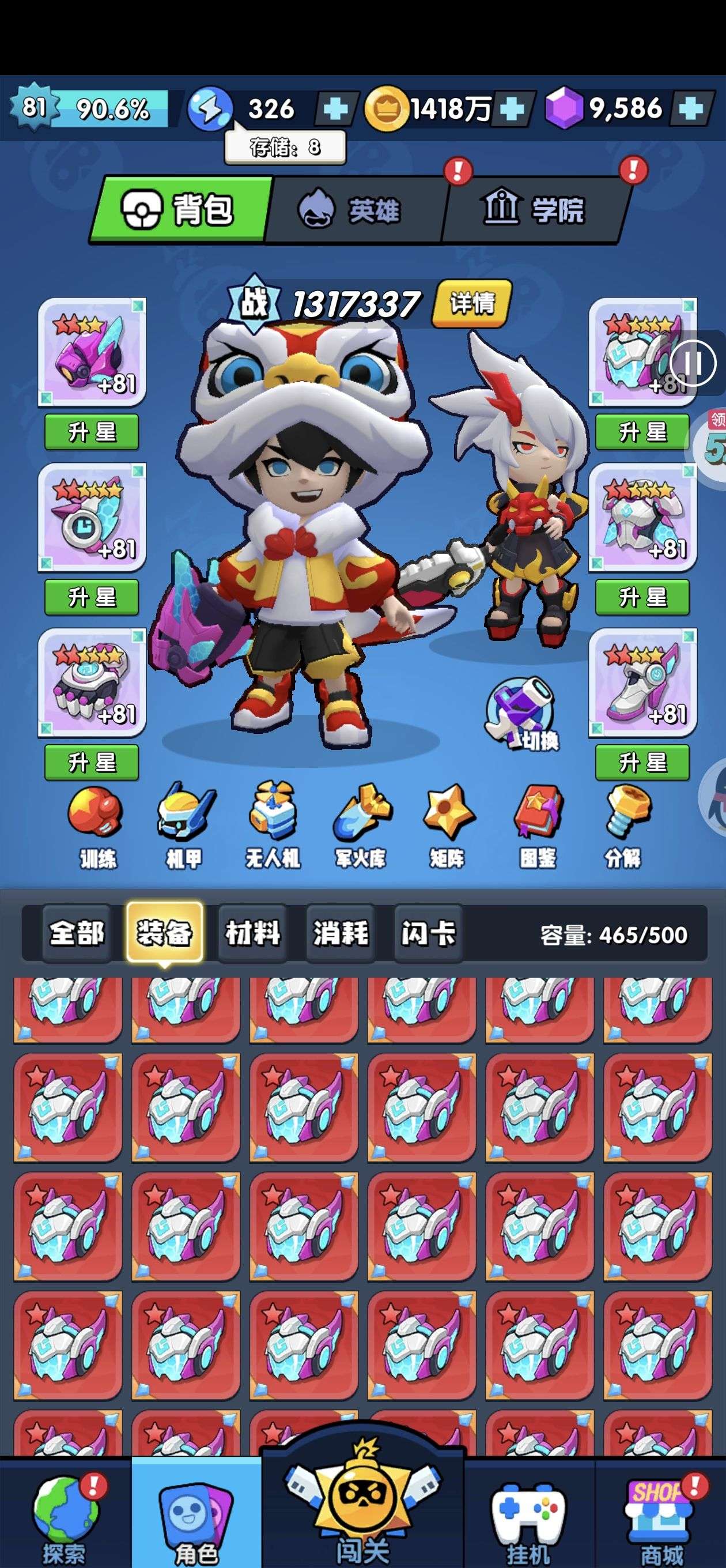
Task: Add more energy with plus button
Action: pyautogui.click(x=335, y=110)
